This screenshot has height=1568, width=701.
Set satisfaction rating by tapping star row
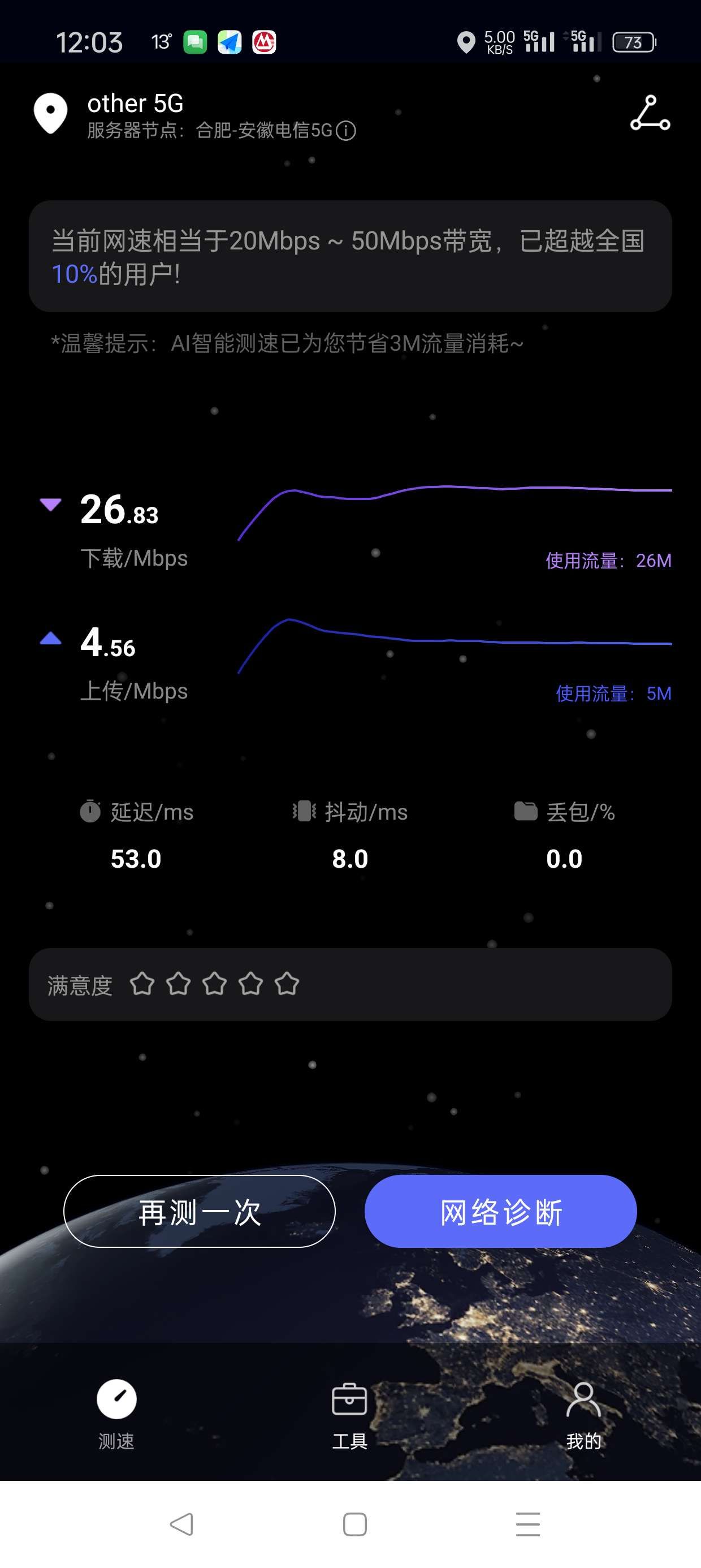(215, 984)
